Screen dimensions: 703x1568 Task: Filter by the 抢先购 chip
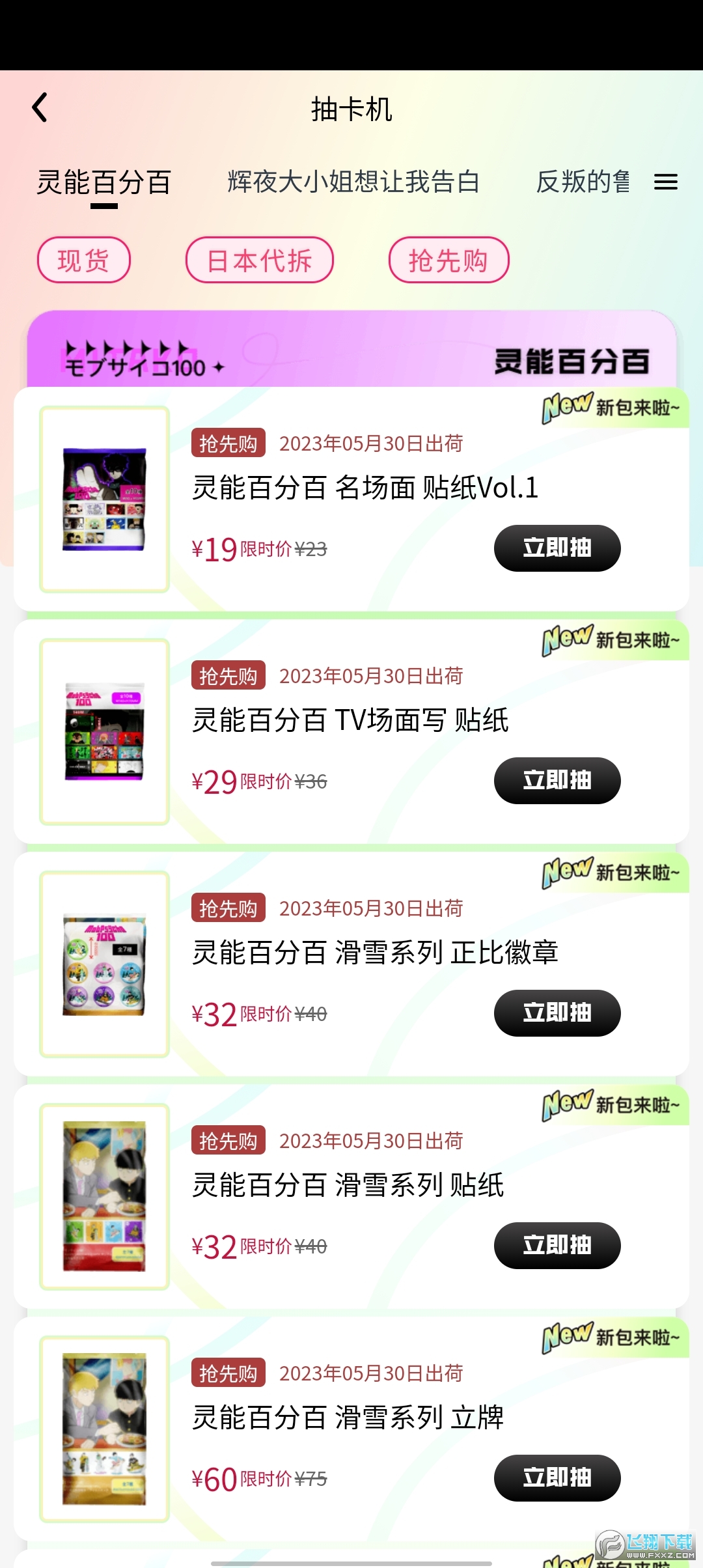pyautogui.click(x=448, y=260)
